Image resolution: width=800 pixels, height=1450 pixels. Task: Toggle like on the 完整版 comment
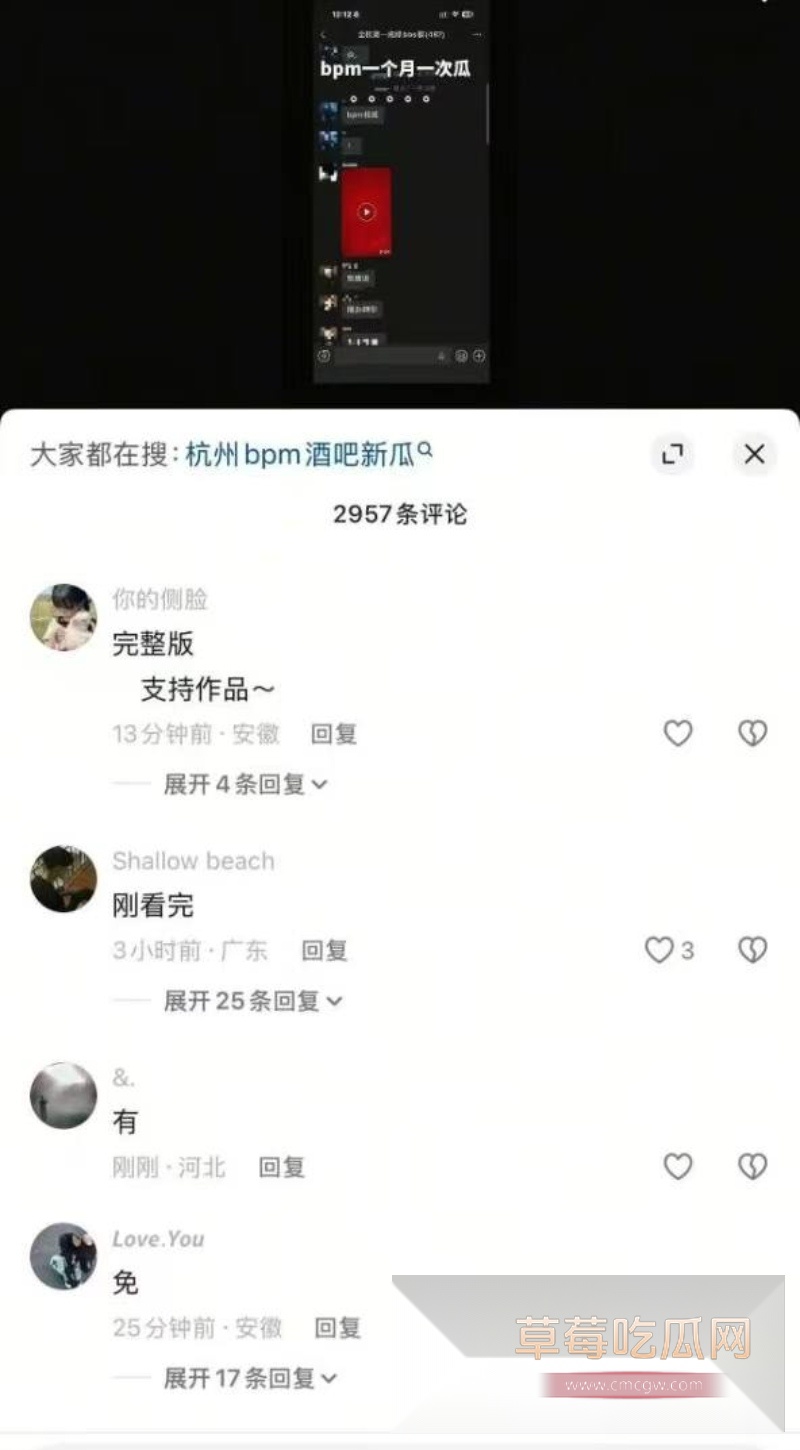tap(678, 733)
